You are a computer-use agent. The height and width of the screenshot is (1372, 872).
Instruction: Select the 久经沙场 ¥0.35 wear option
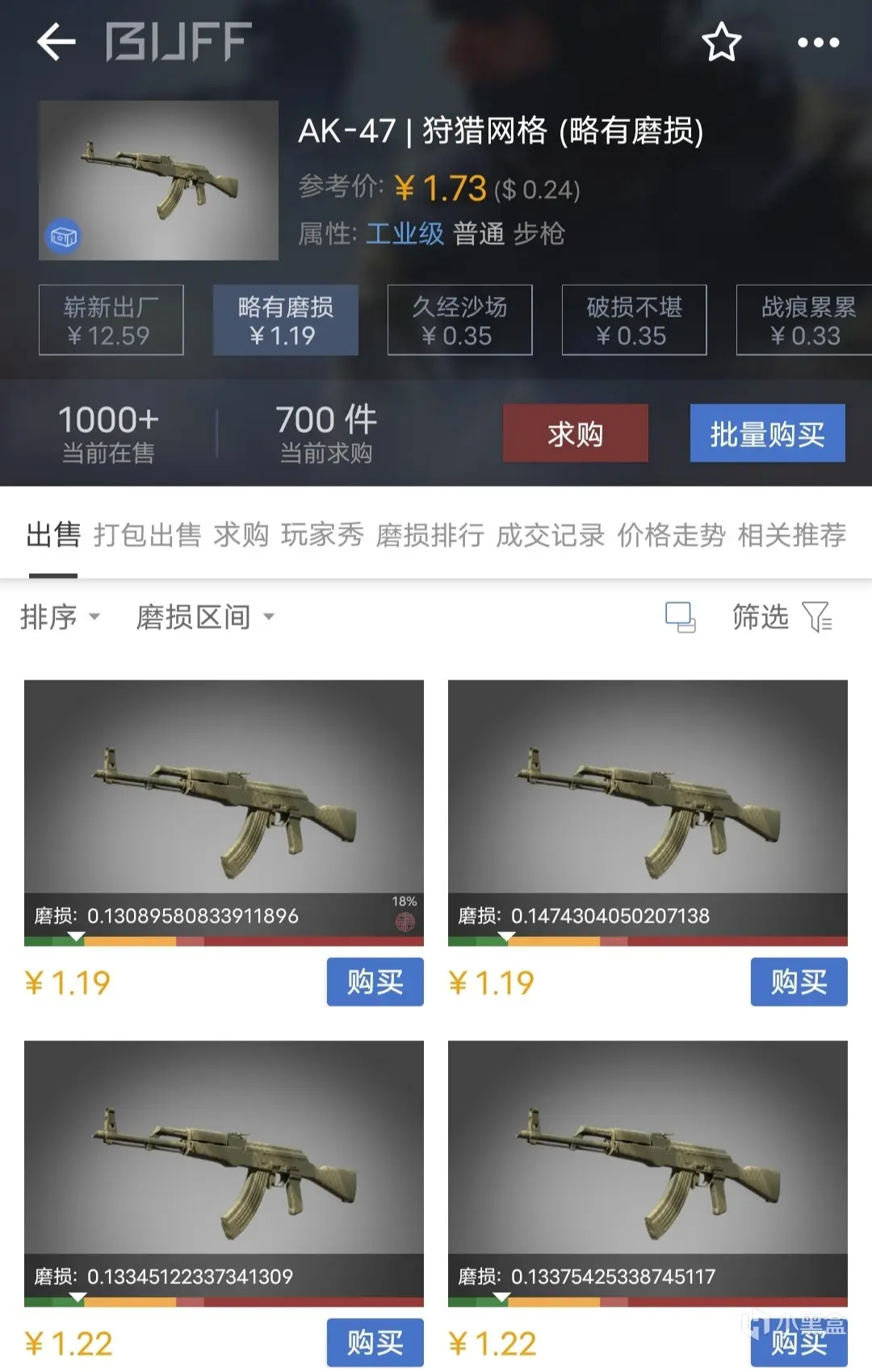(459, 320)
